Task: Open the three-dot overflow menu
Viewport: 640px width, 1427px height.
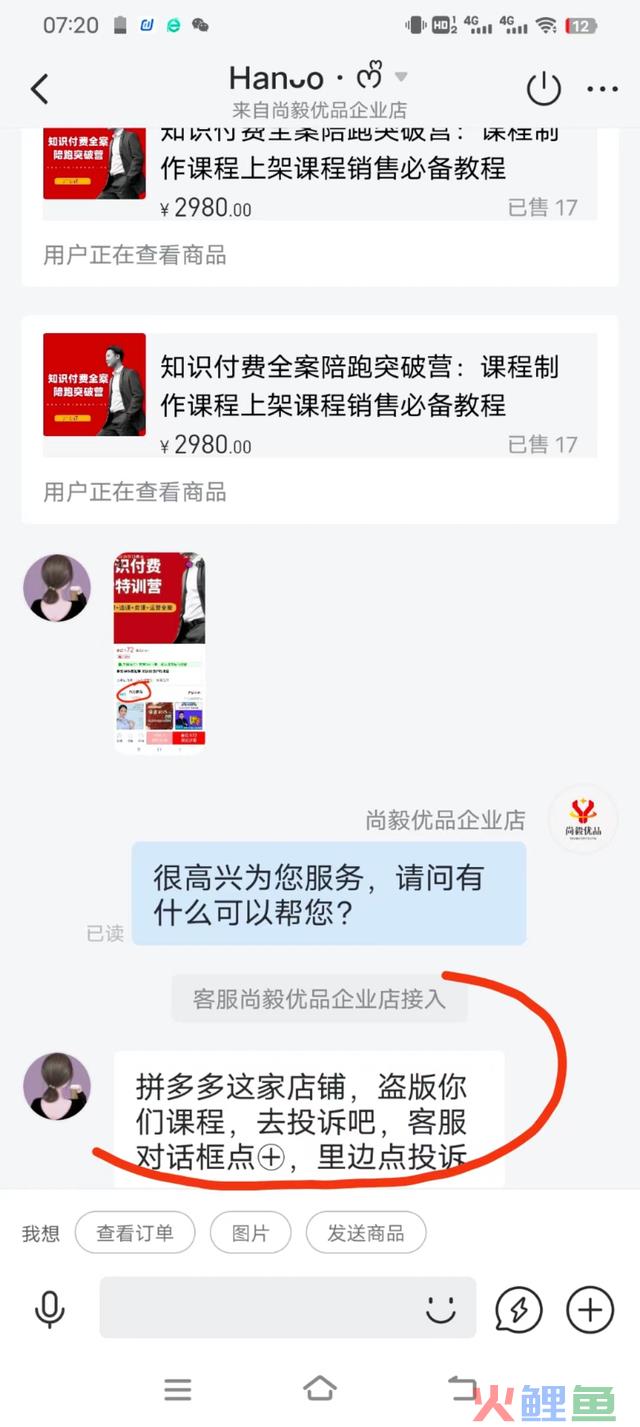Action: click(x=602, y=90)
